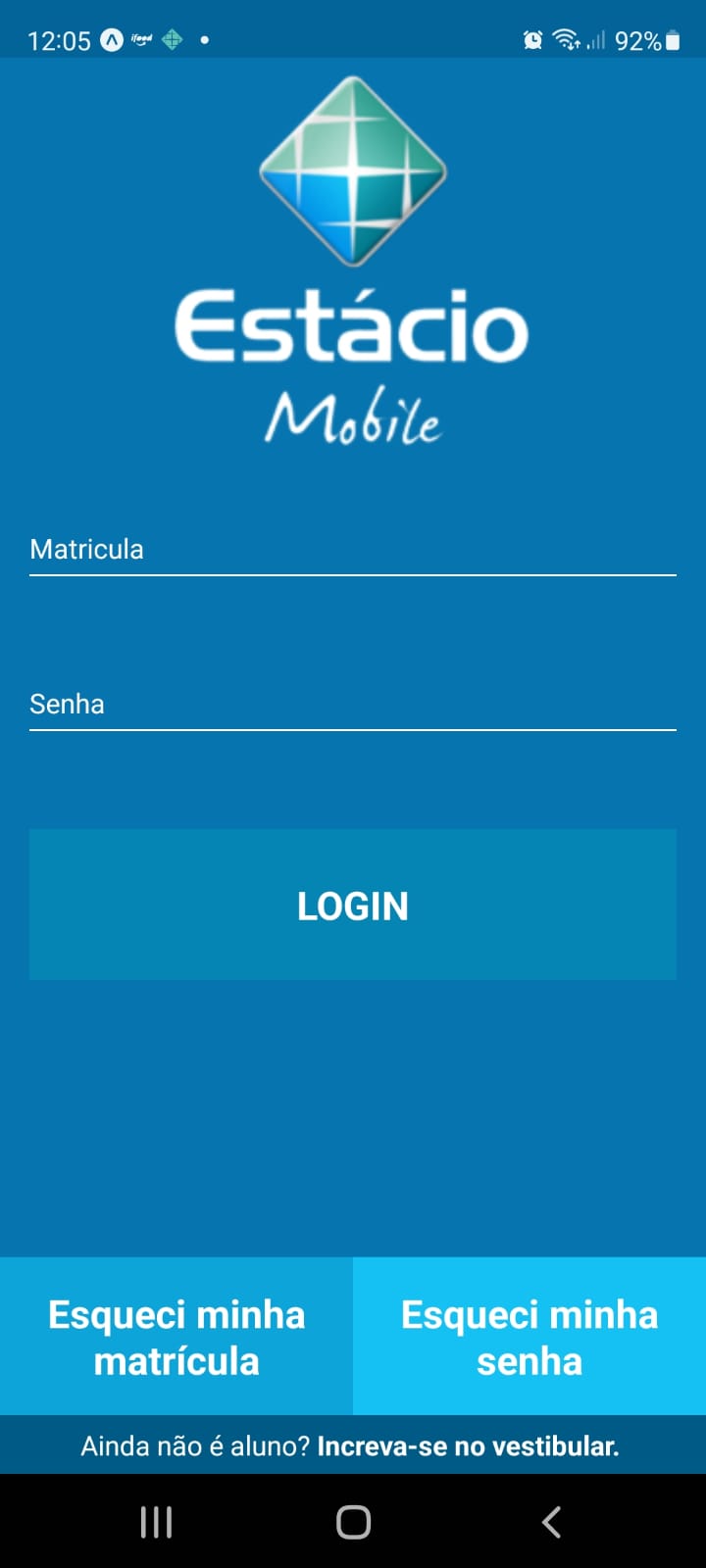Tap the recent apps navigation button
This screenshot has width=706, height=1568.
(x=155, y=1522)
